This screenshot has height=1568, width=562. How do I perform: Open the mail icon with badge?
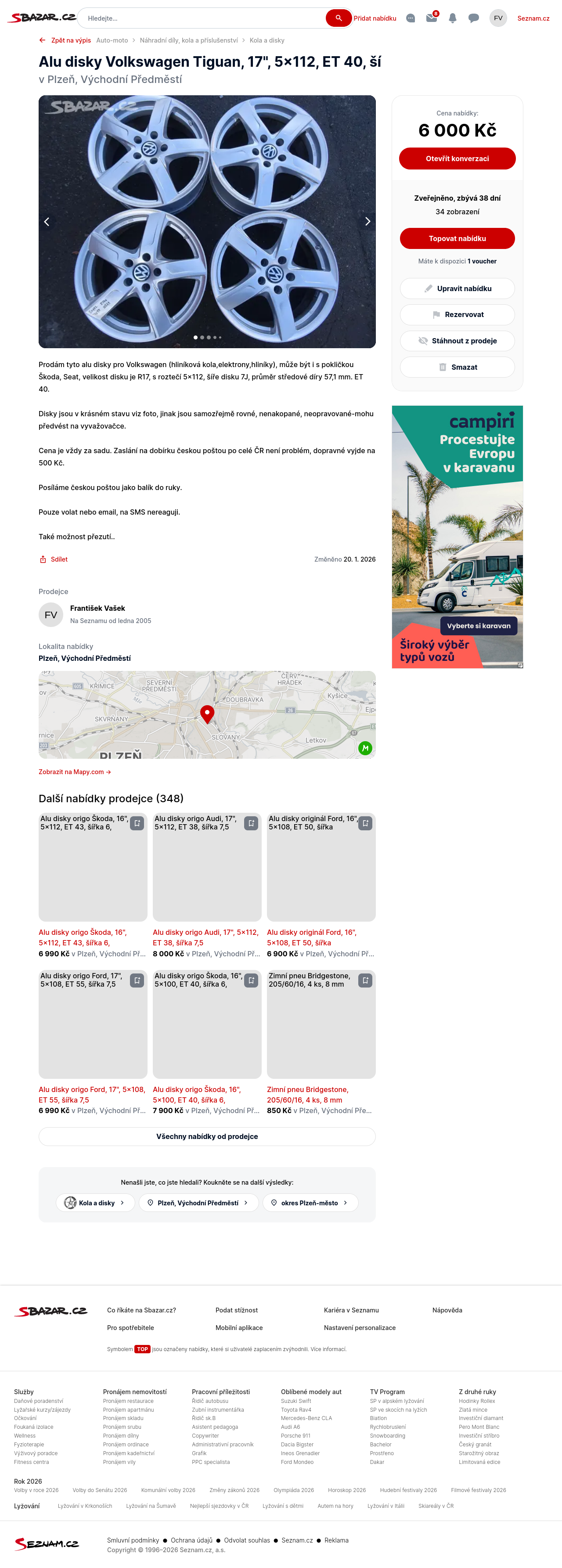pos(432,18)
